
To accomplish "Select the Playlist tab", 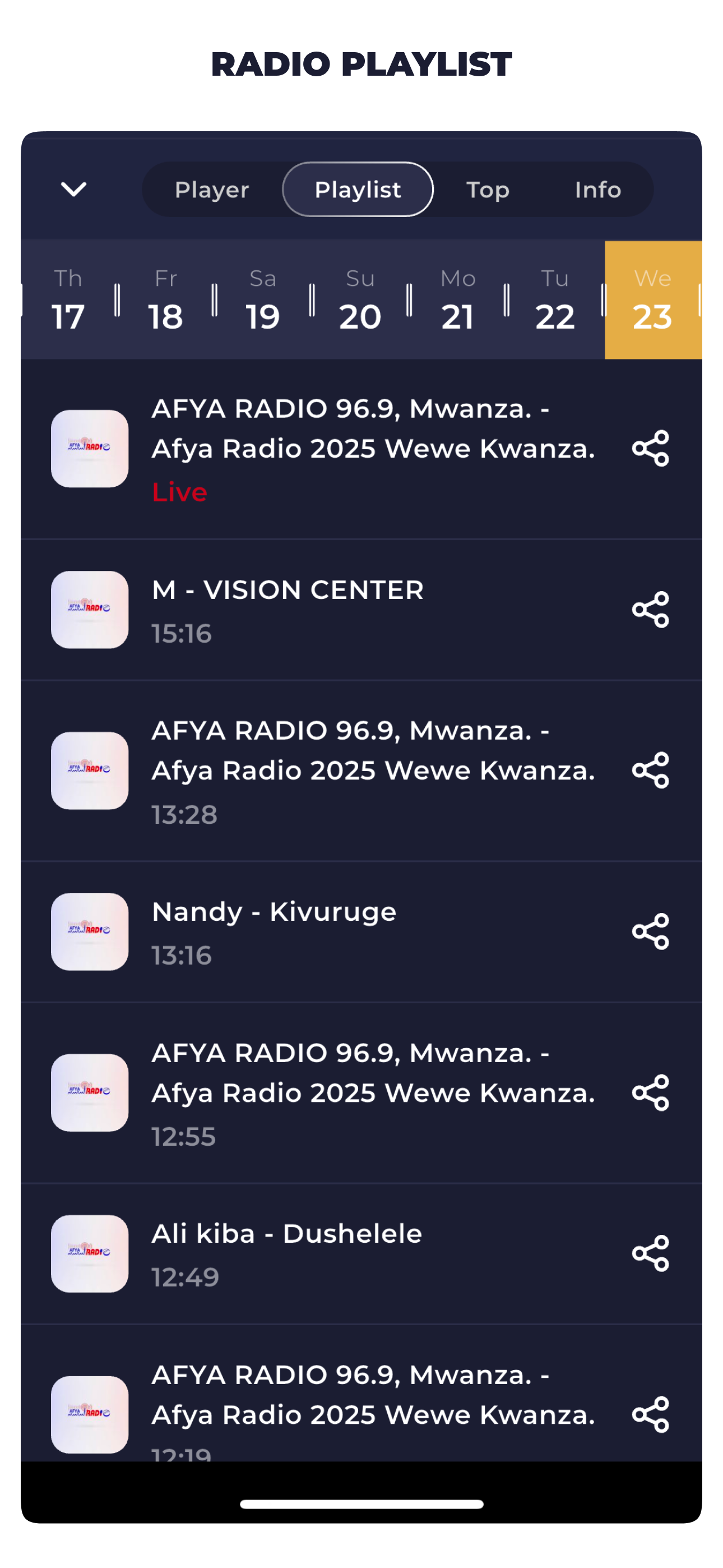I will (358, 190).
